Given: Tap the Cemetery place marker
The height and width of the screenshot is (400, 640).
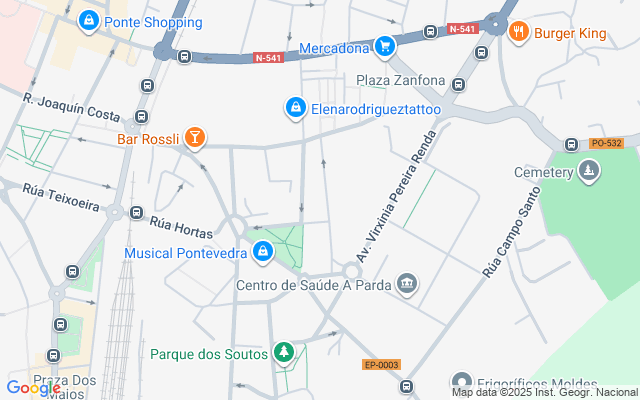Looking at the screenshot, I should [x=590, y=172].
